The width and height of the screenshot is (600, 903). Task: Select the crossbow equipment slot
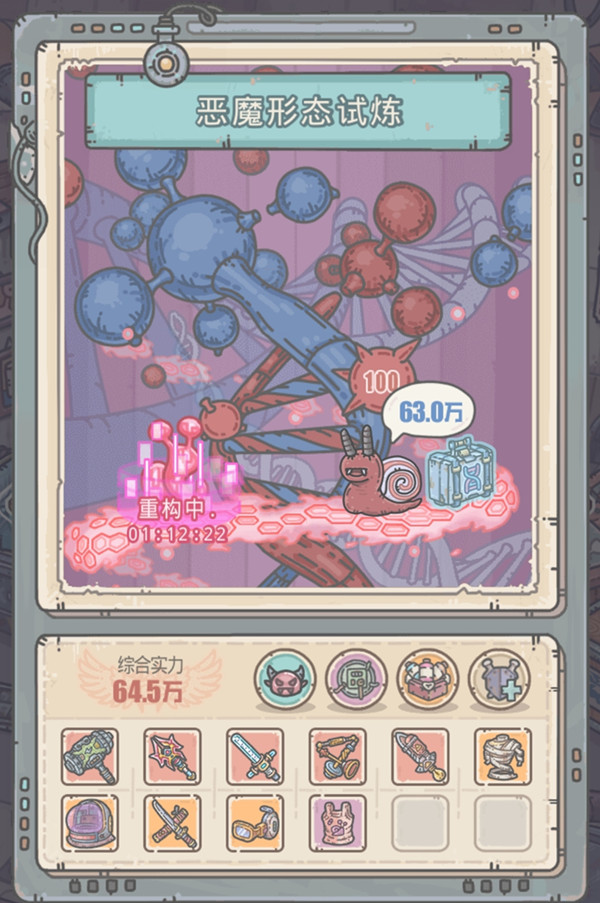337,756
